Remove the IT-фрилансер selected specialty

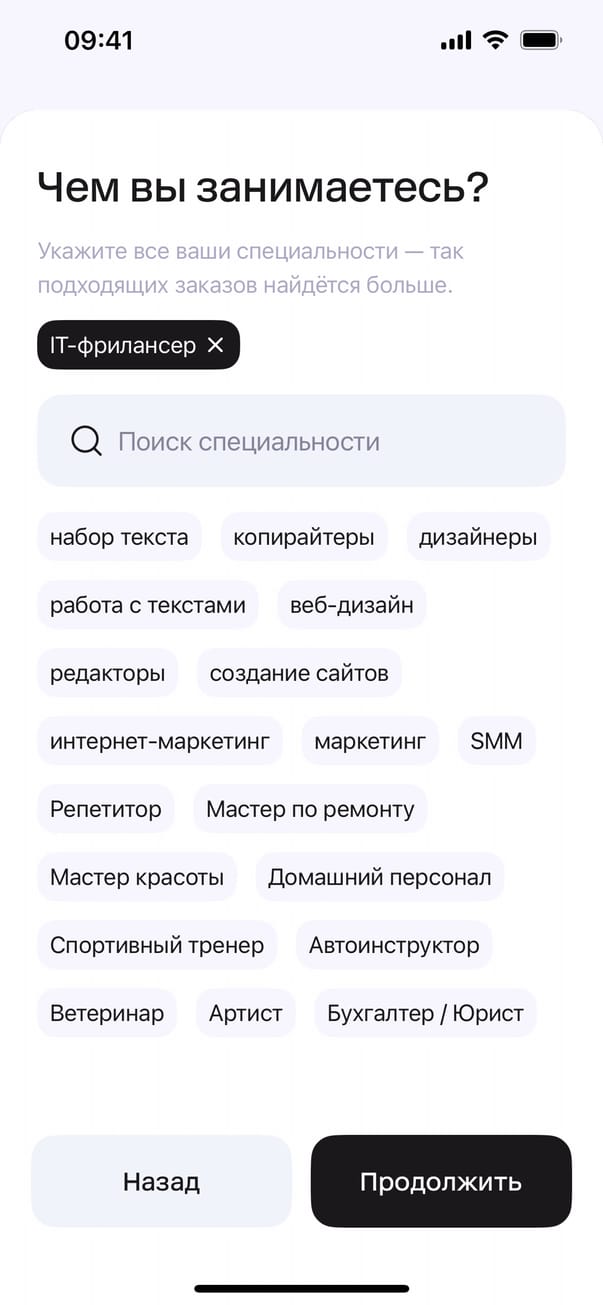(215, 345)
